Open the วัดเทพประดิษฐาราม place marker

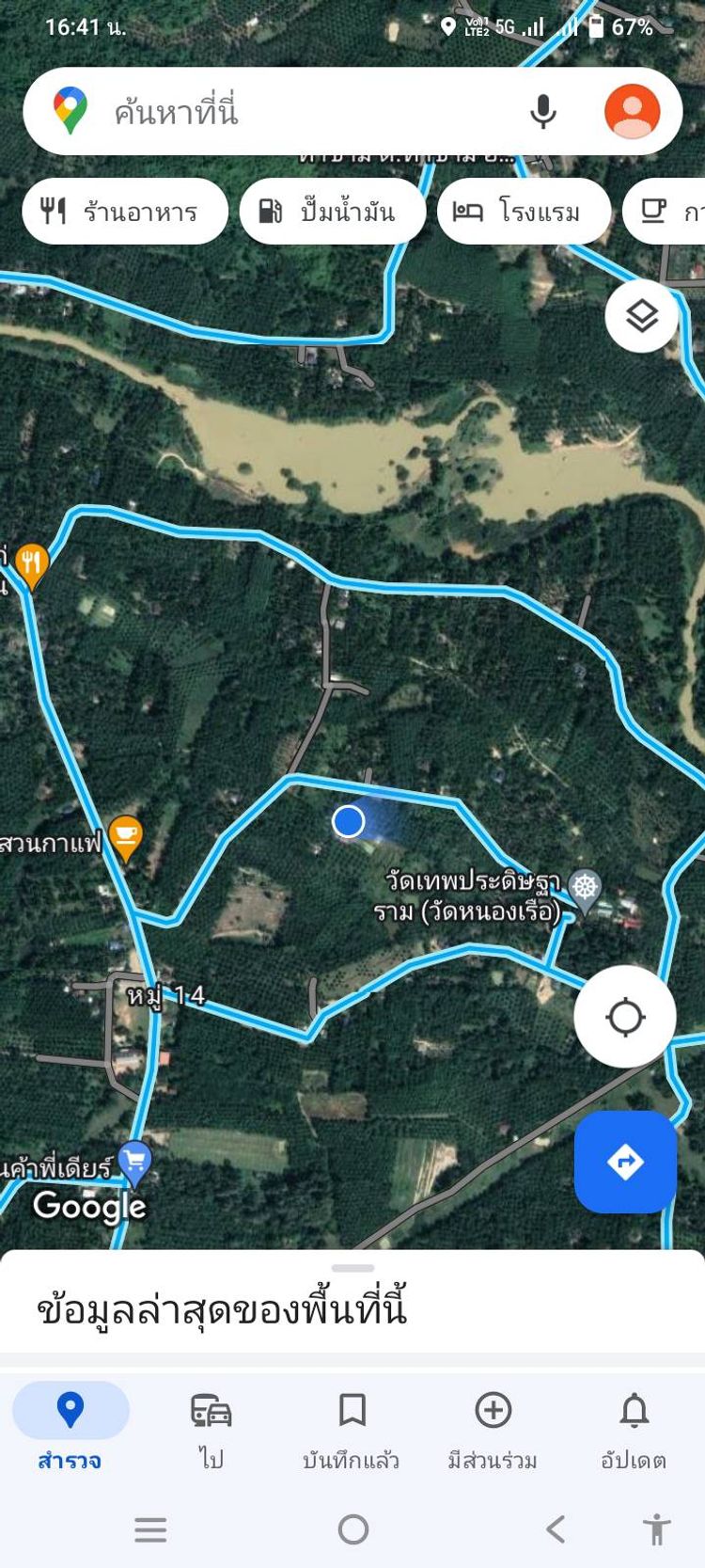(x=585, y=887)
